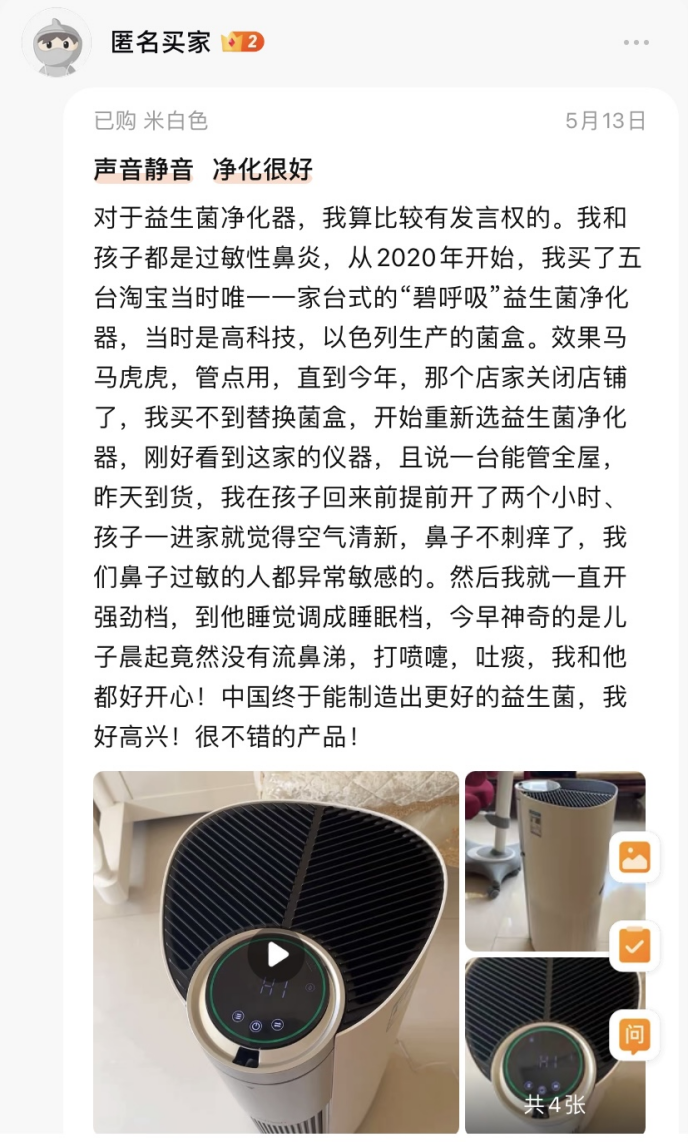Open the photo labeled 共4张
Viewport: 688px width, 1142px height.
(x=555, y=1046)
